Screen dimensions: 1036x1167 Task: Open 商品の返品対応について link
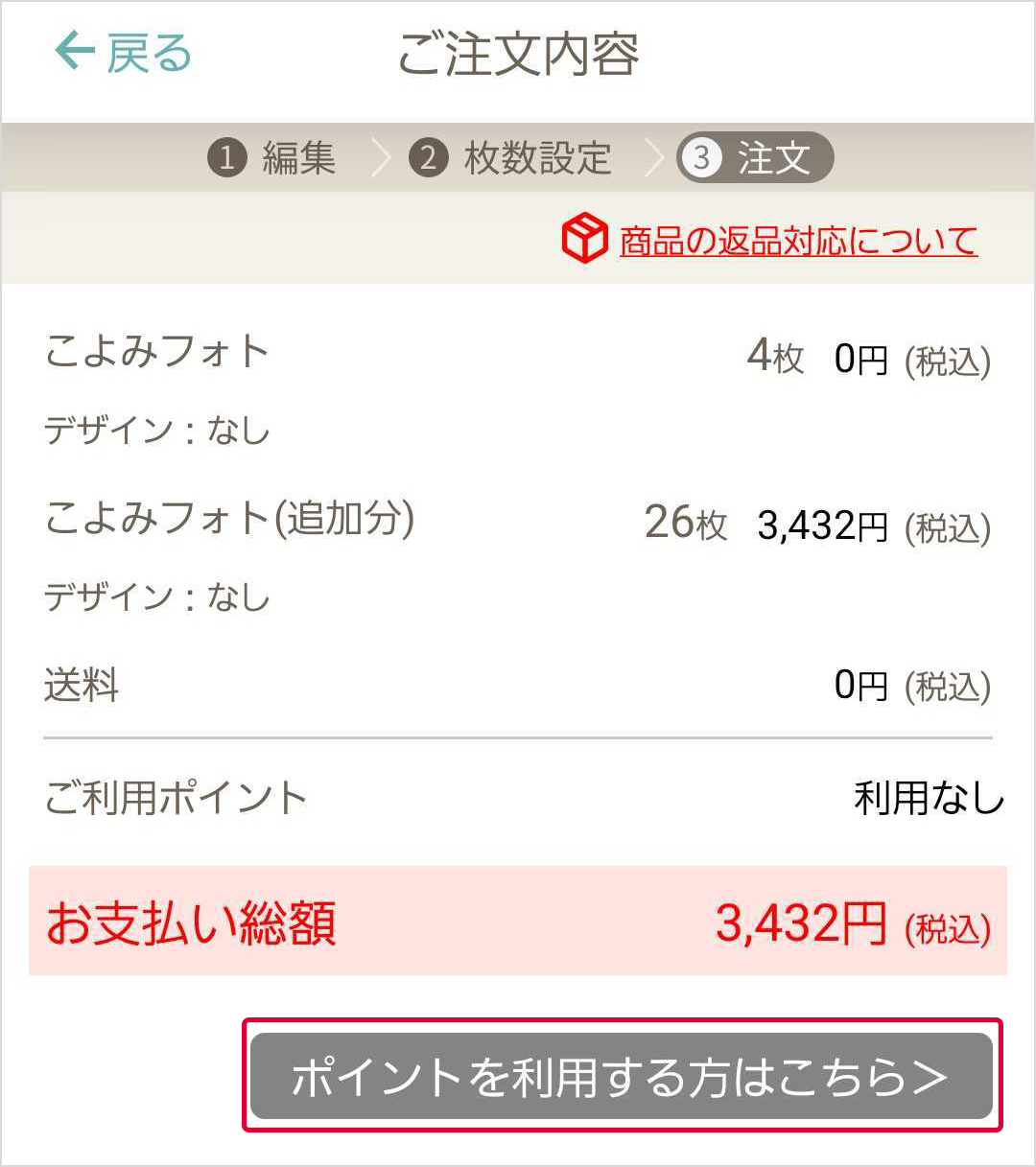(x=796, y=241)
